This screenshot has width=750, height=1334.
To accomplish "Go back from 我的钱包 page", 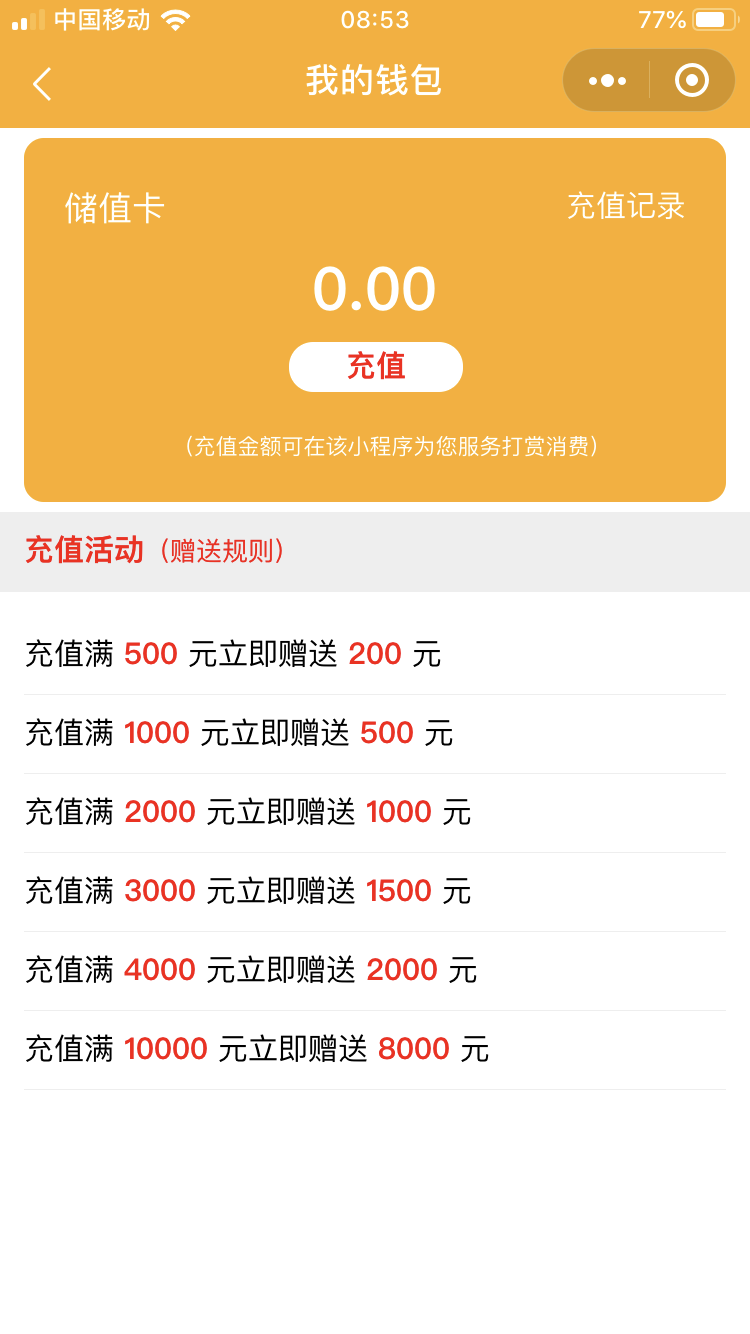I will click(x=42, y=84).
